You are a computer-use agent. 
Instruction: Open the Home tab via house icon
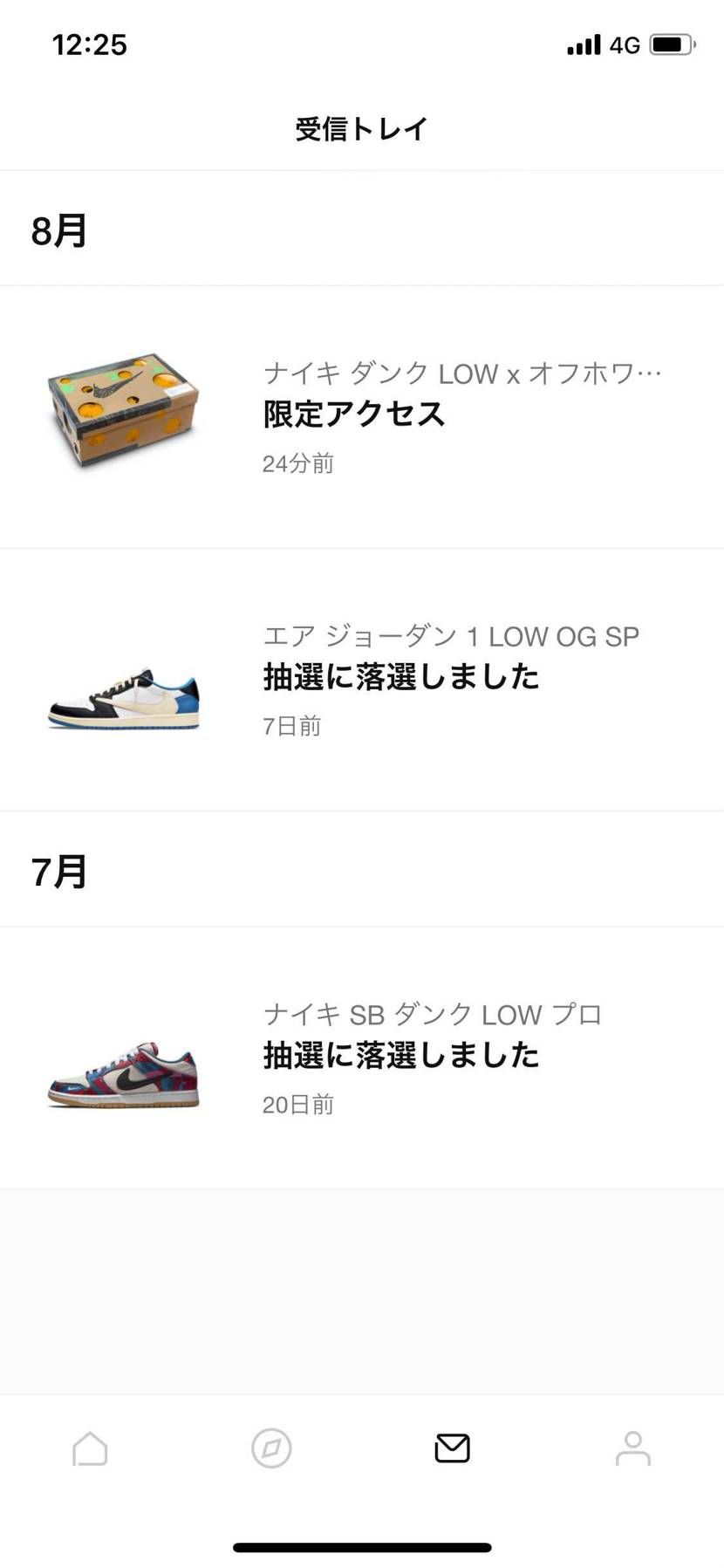point(90,1448)
